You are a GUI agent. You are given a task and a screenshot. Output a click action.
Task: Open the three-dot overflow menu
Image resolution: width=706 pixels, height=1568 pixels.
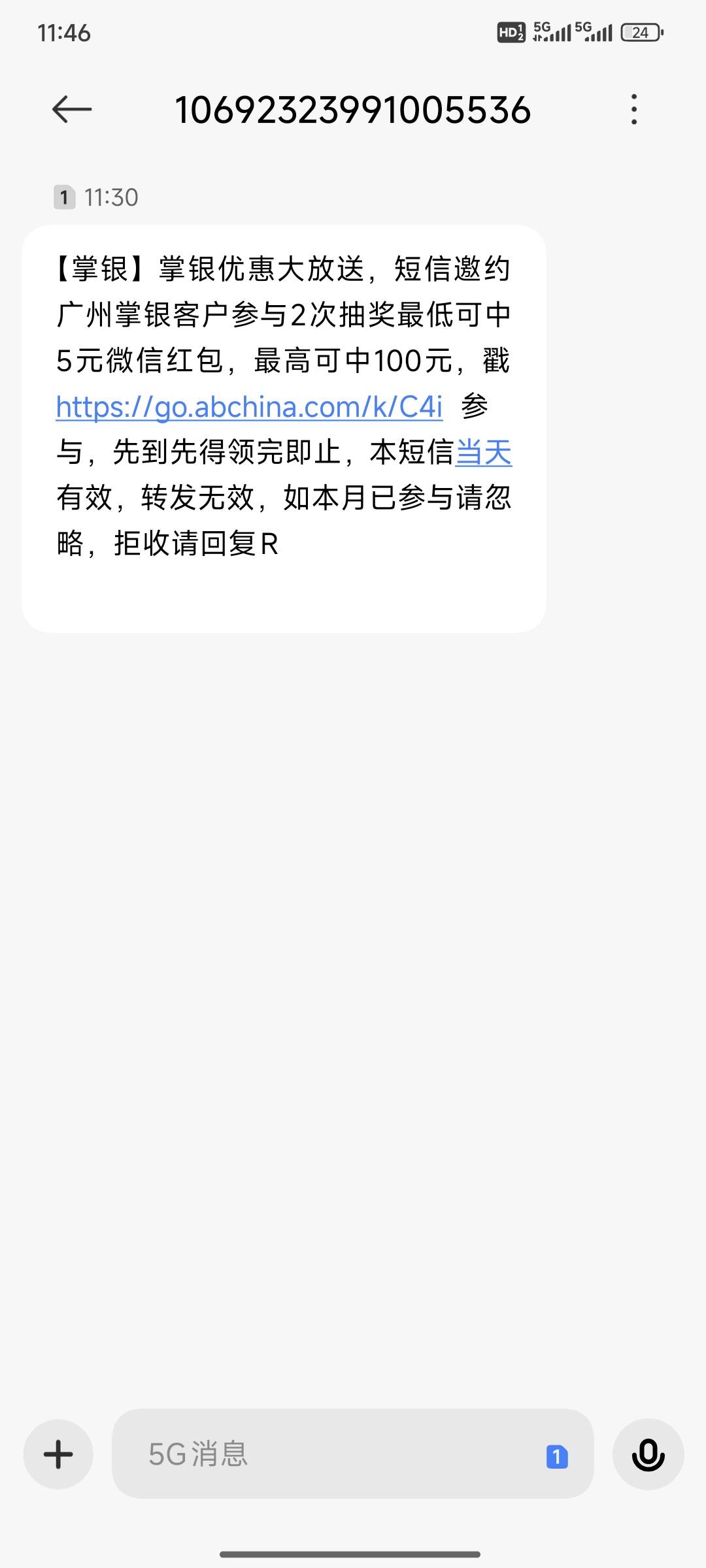pos(633,109)
